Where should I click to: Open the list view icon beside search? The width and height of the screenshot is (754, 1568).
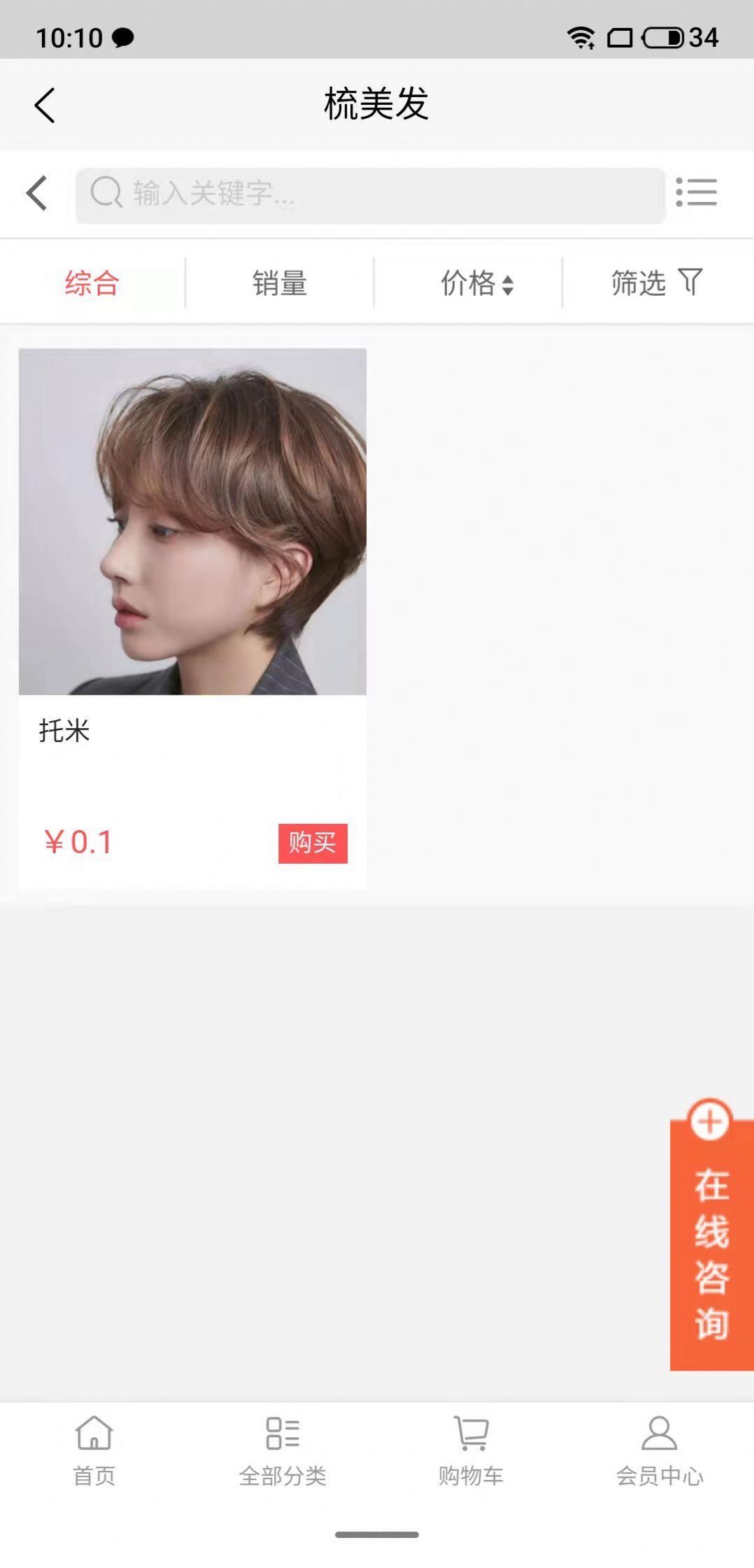point(697,192)
